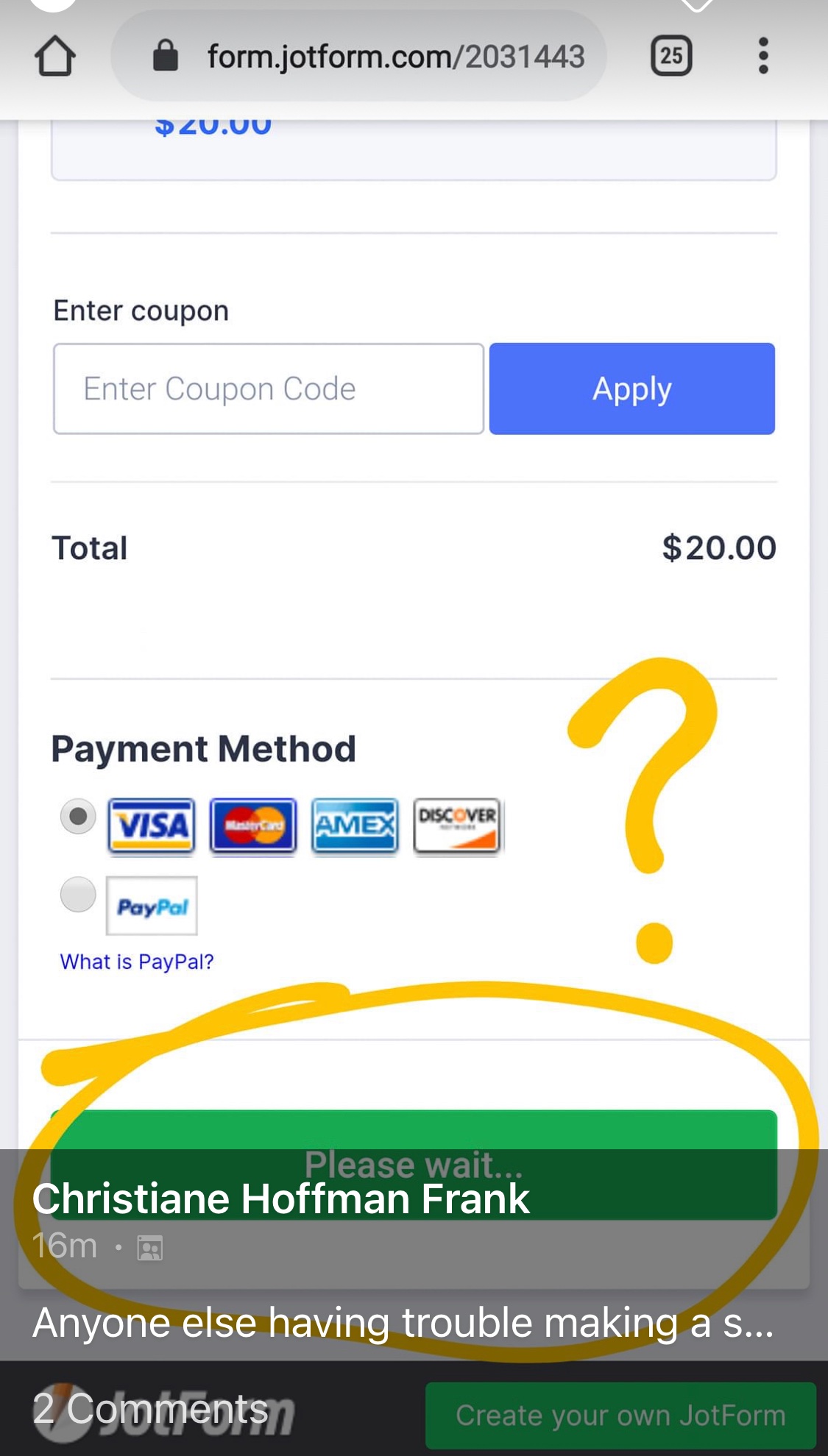The width and height of the screenshot is (828, 1456).
Task: View the 2 Comments on this photo
Action: tap(150, 1409)
